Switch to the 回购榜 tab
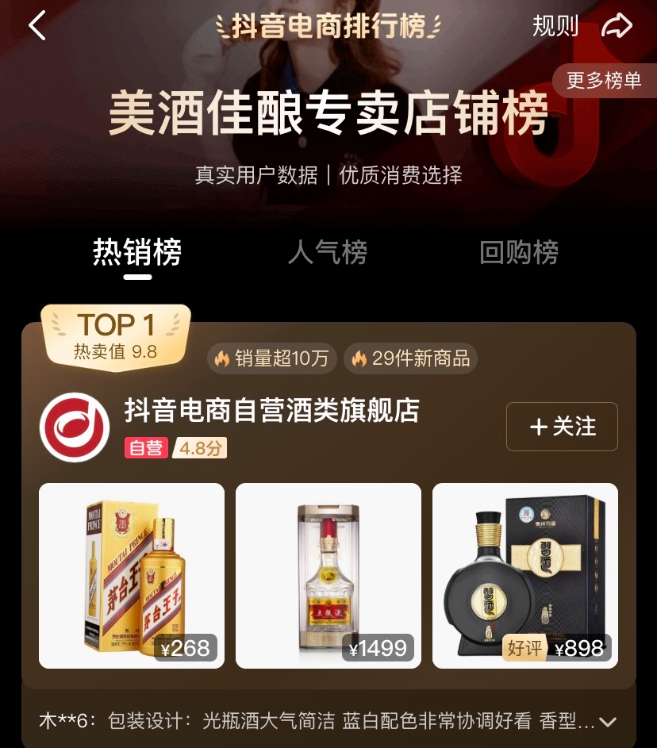This screenshot has width=658, height=749. 518,252
